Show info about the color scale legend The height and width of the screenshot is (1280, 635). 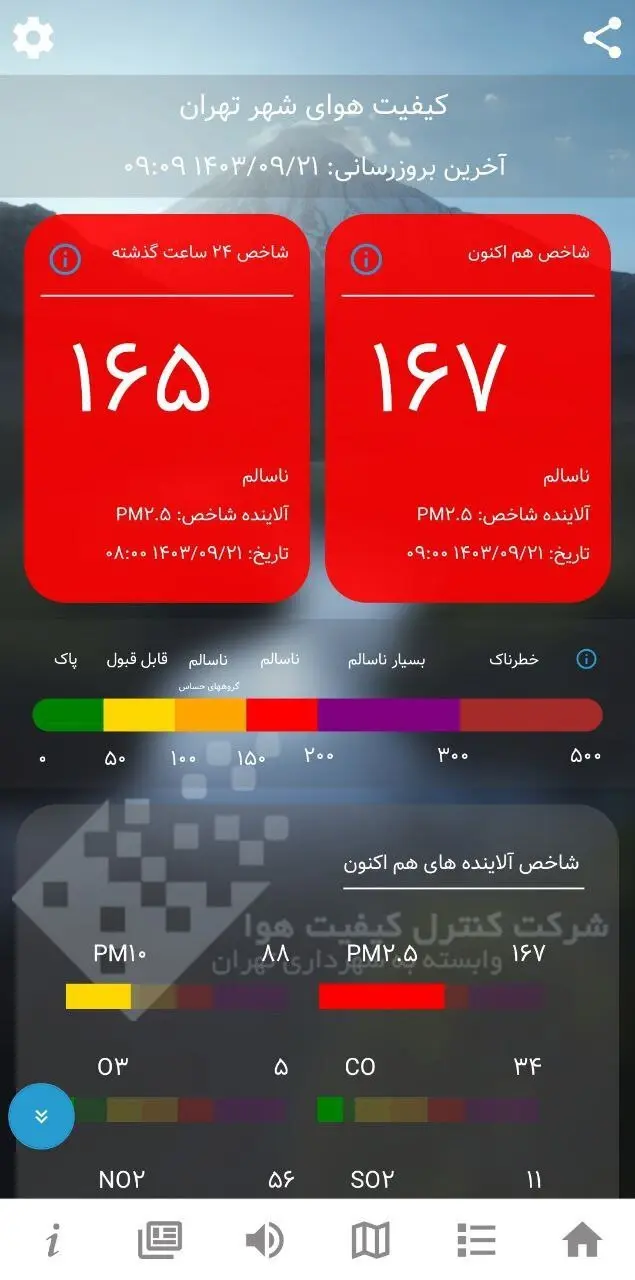(x=587, y=659)
